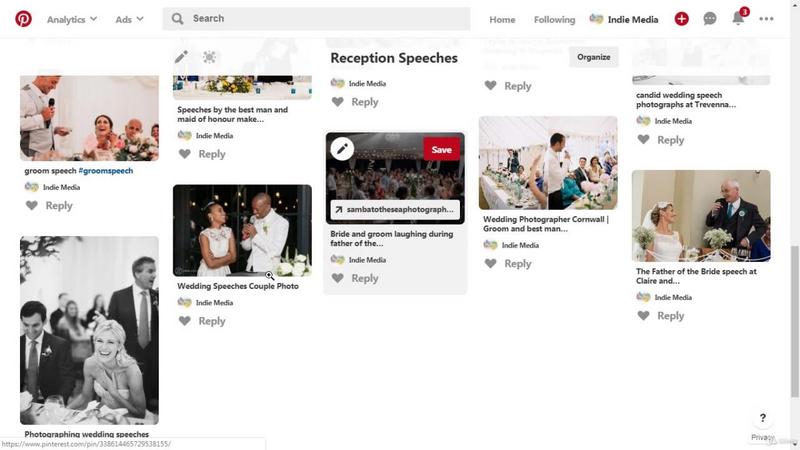This screenshot has width=800, height=450.
Task: Open the help question mark button
Action: (x=763, y=418)
